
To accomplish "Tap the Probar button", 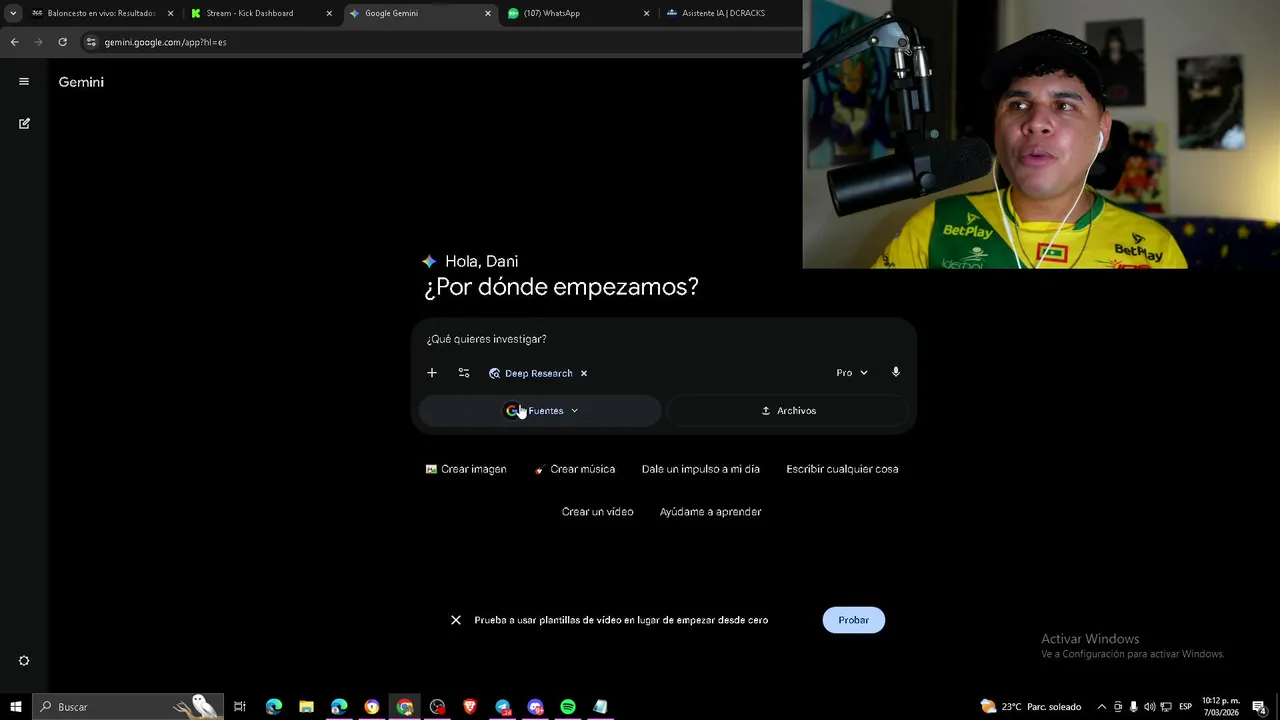I will pyautogui.click(x=853, y=620).
